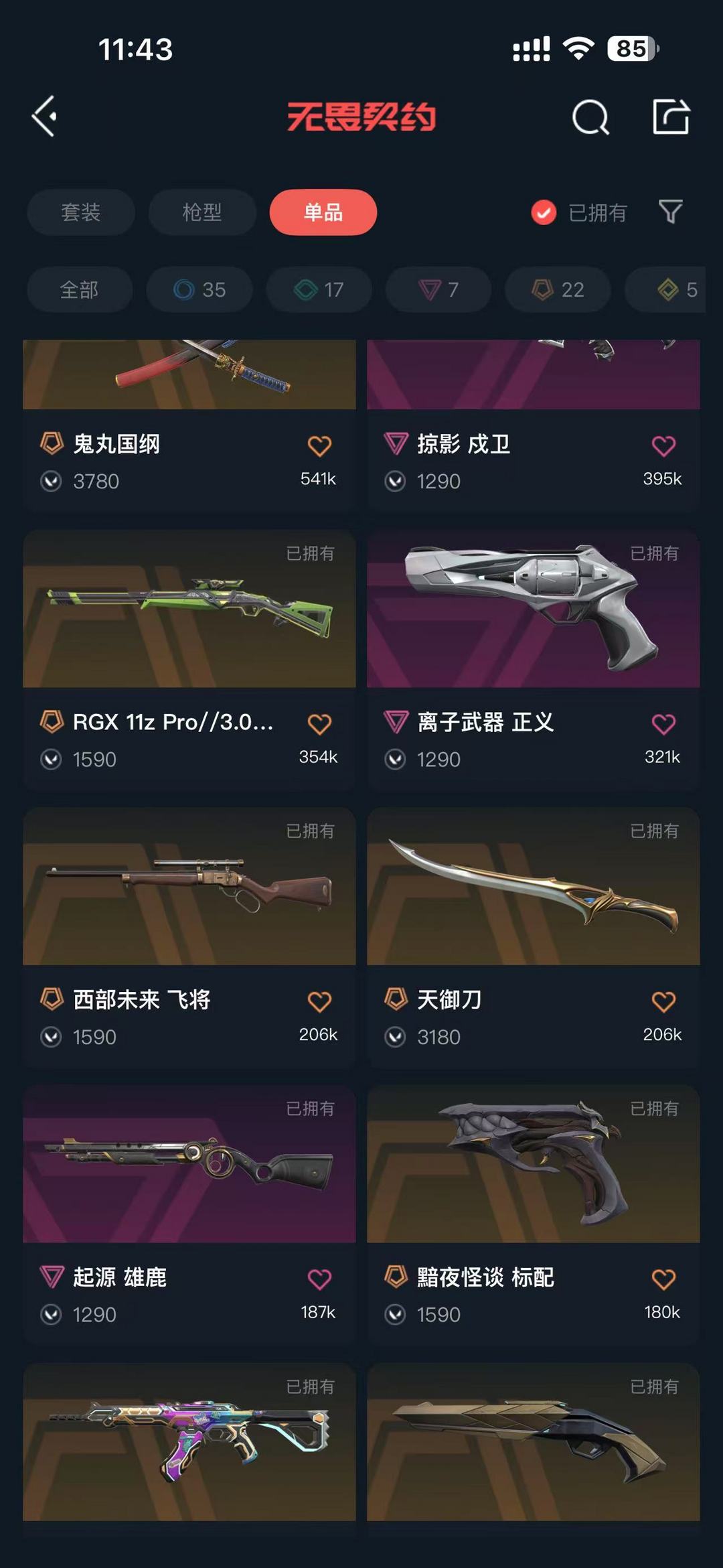Image resolution: width=723 pixels, height=1568 pixels.
Task: Open the 鬼丸国纲 item card
Action: click(x=189, y=426)
